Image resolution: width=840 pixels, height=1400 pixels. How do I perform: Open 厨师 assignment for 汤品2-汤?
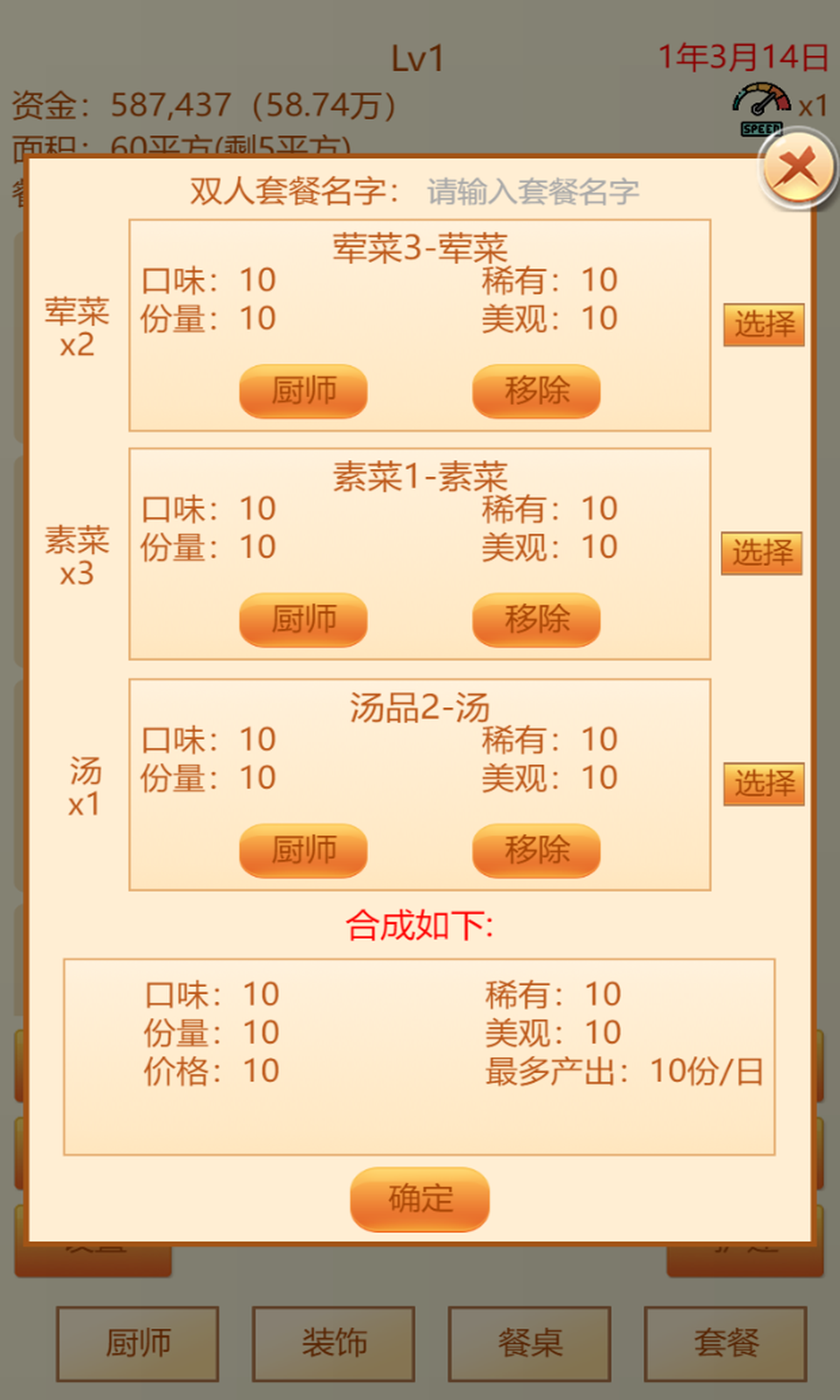[303, 850]
